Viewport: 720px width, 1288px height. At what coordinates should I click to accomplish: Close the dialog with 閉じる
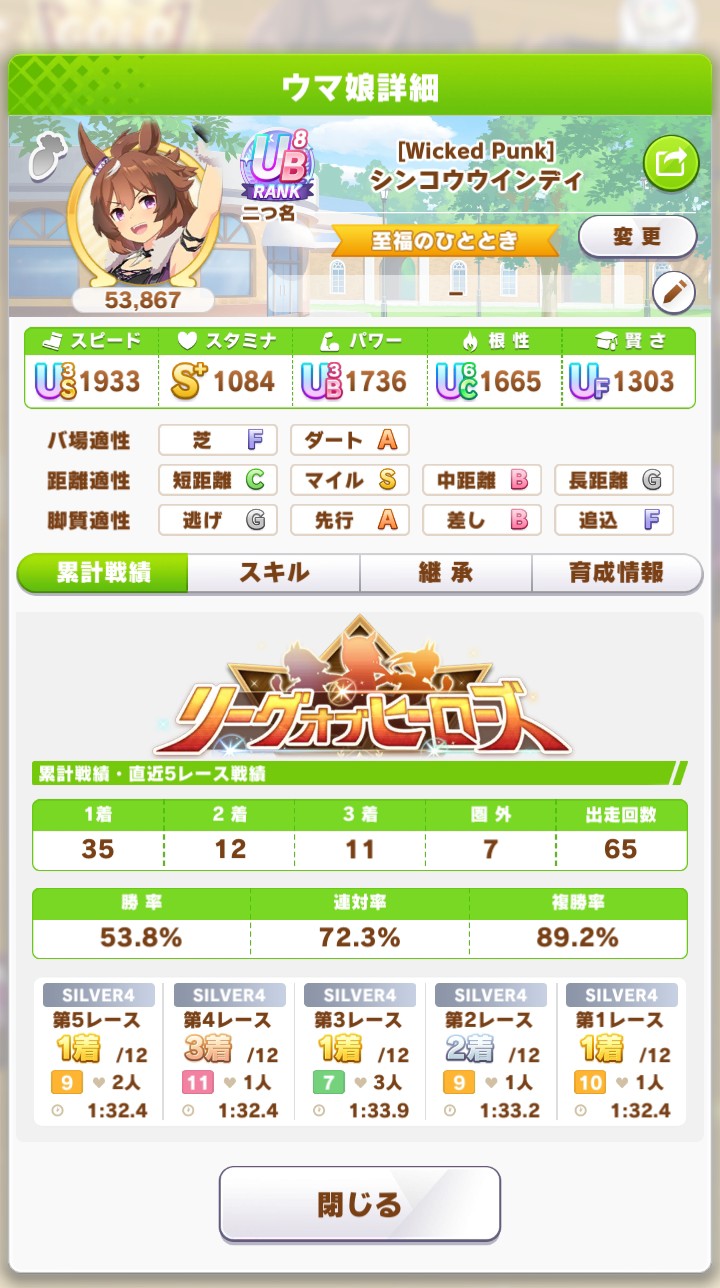pos(360,1204)
